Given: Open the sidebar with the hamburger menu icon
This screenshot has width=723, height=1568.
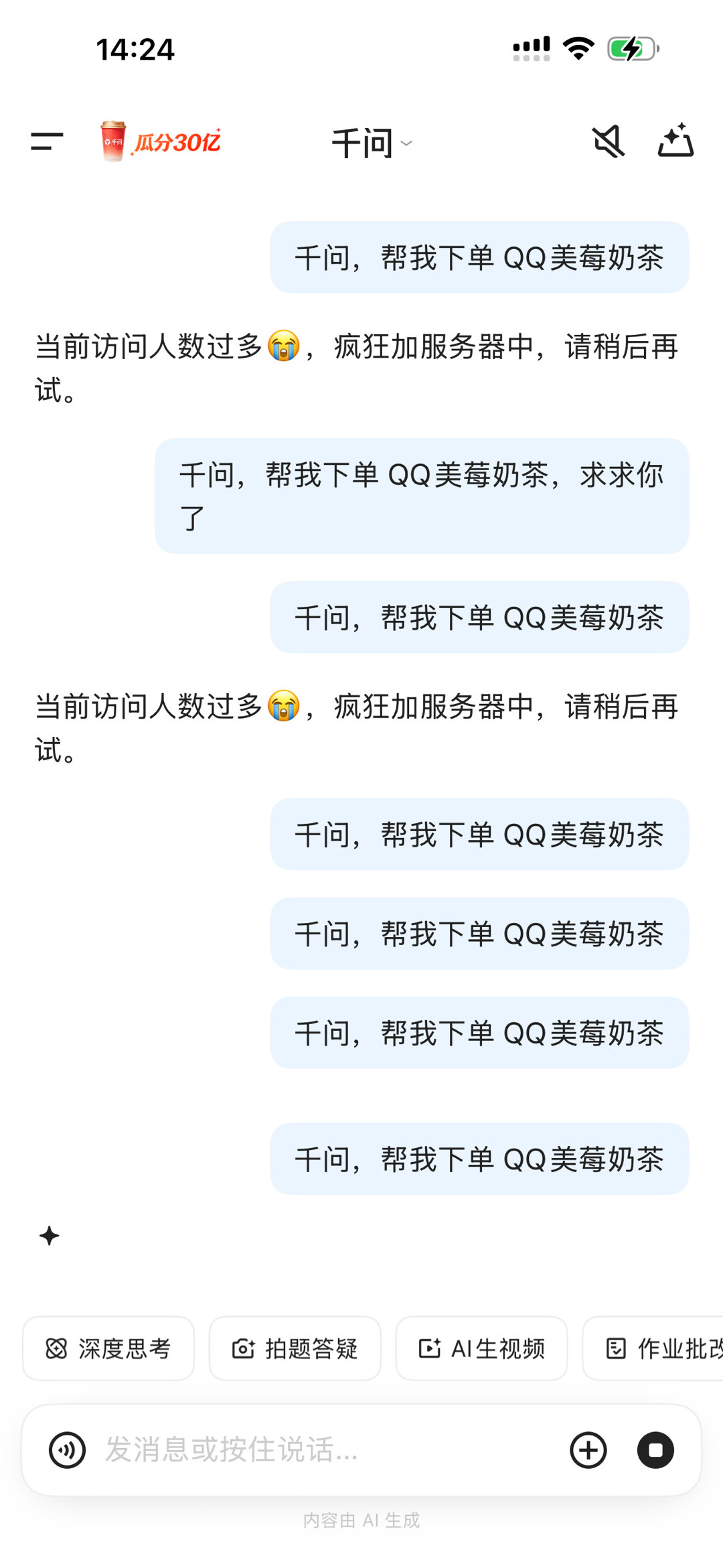Looking at the screenshot, I should [x=46, y=141].
